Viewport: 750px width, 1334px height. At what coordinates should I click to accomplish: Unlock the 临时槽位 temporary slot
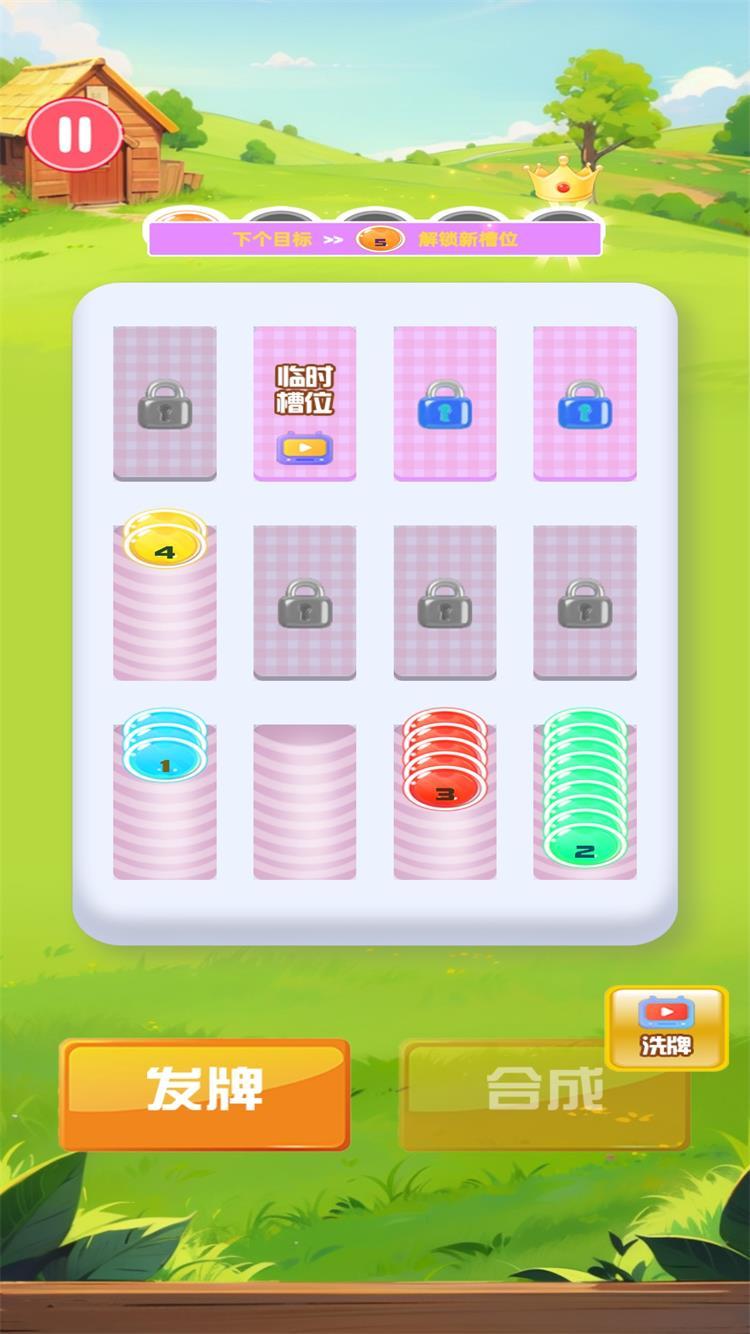pyautogui.click(x=304, y=405)
